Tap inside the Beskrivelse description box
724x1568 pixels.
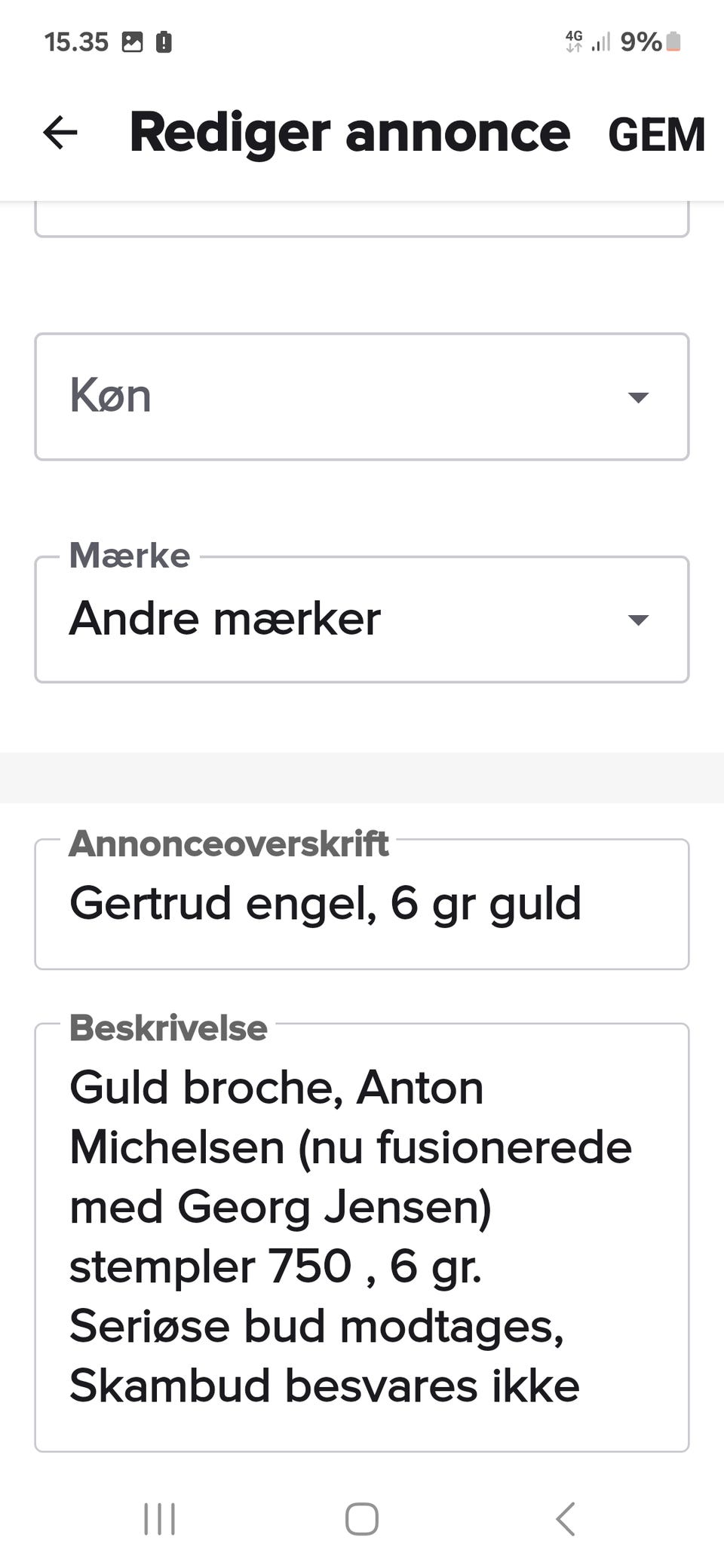click(362, 1236)
